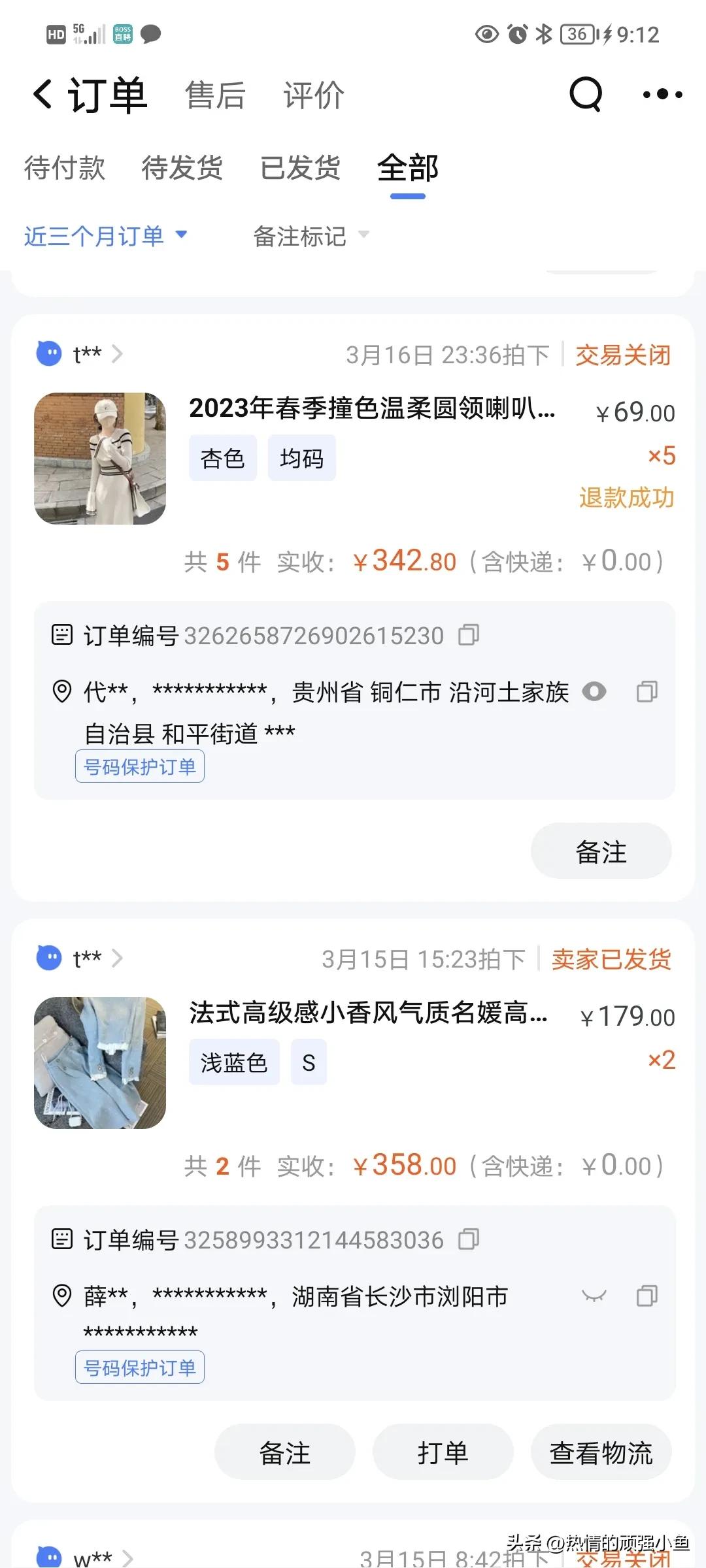
Task: Tap 打单 on the shipped order
Action: [x=443, y=1452]
